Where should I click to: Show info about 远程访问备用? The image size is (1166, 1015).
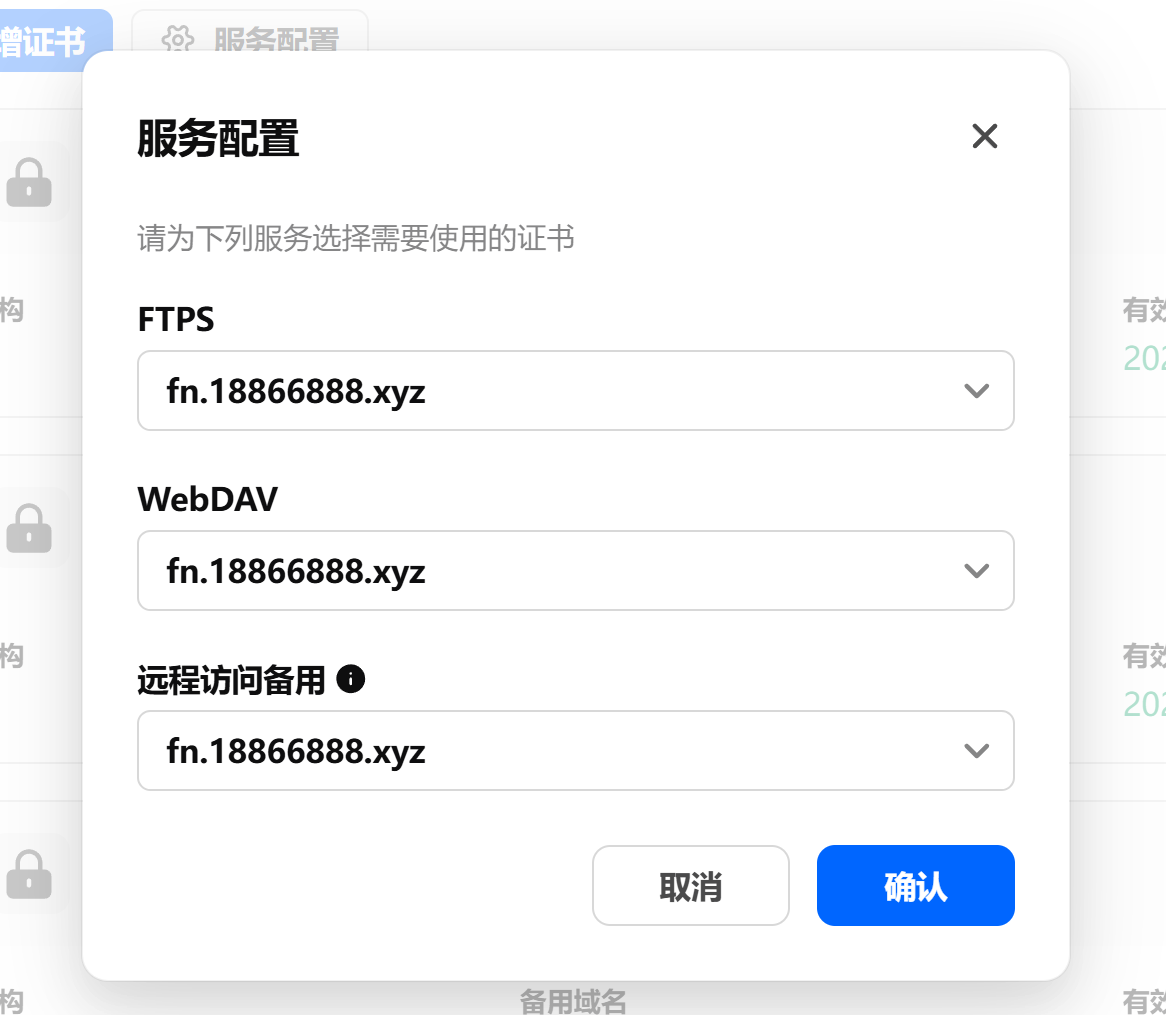pos(351,680)
